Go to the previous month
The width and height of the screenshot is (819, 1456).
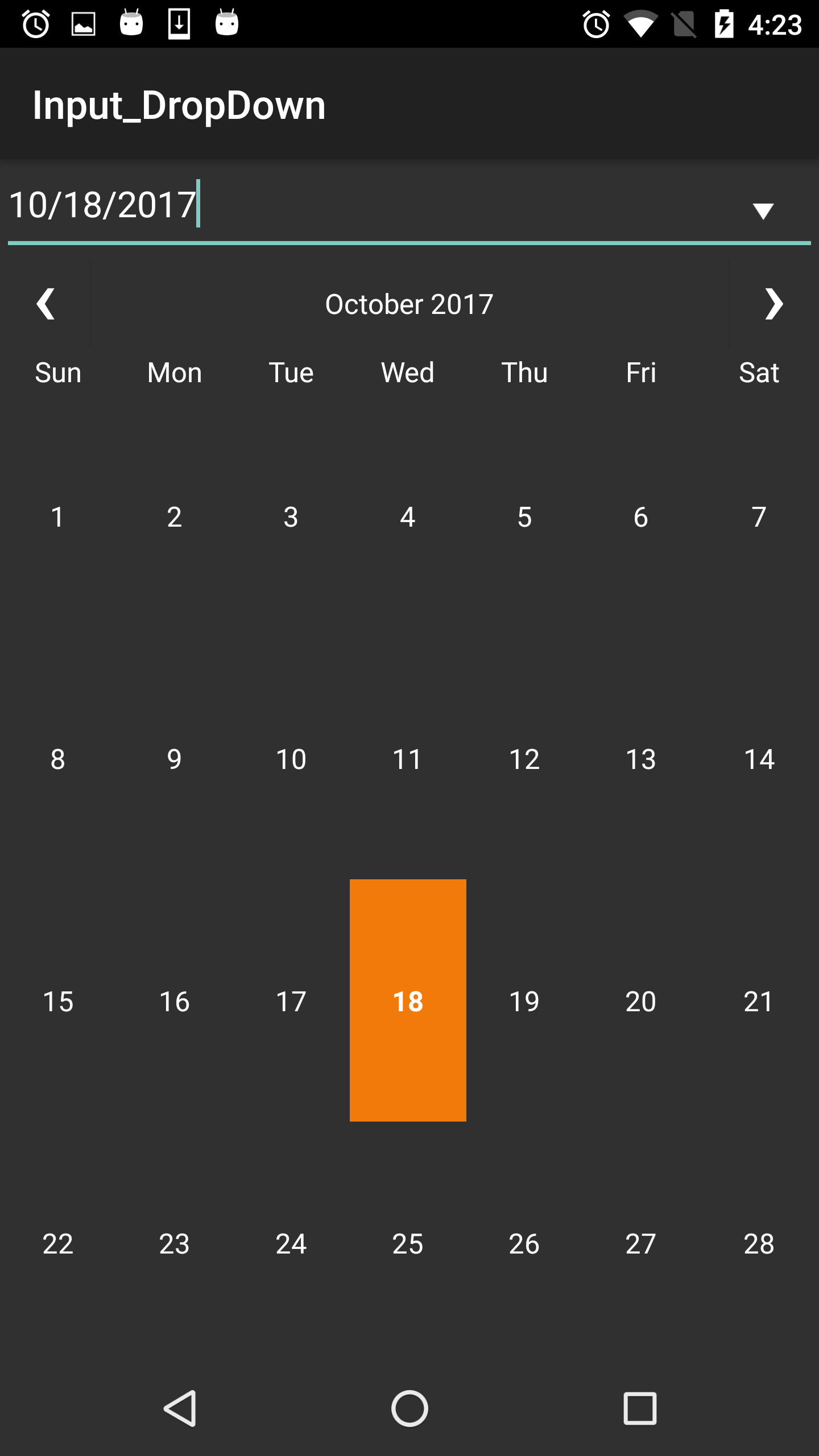(45, 304)
